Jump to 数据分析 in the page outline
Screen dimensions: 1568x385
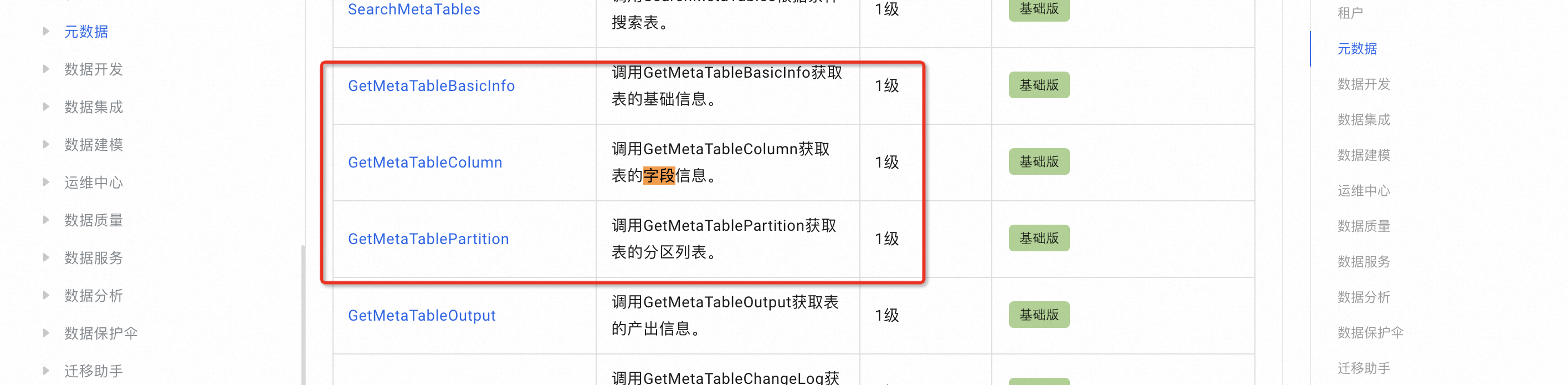[1364, 297]
